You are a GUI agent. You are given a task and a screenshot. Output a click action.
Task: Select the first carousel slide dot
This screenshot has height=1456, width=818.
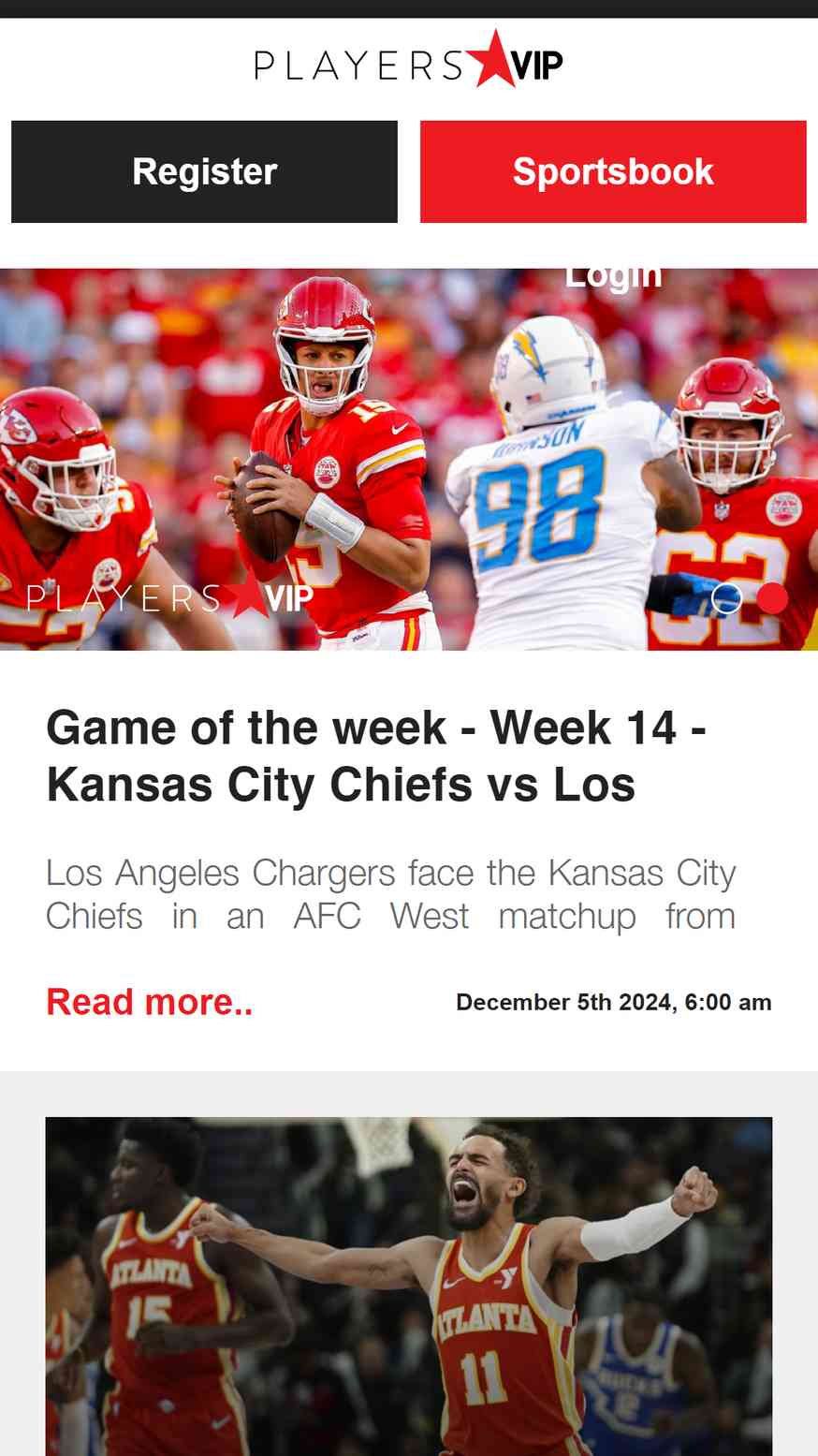pos(726,598)
